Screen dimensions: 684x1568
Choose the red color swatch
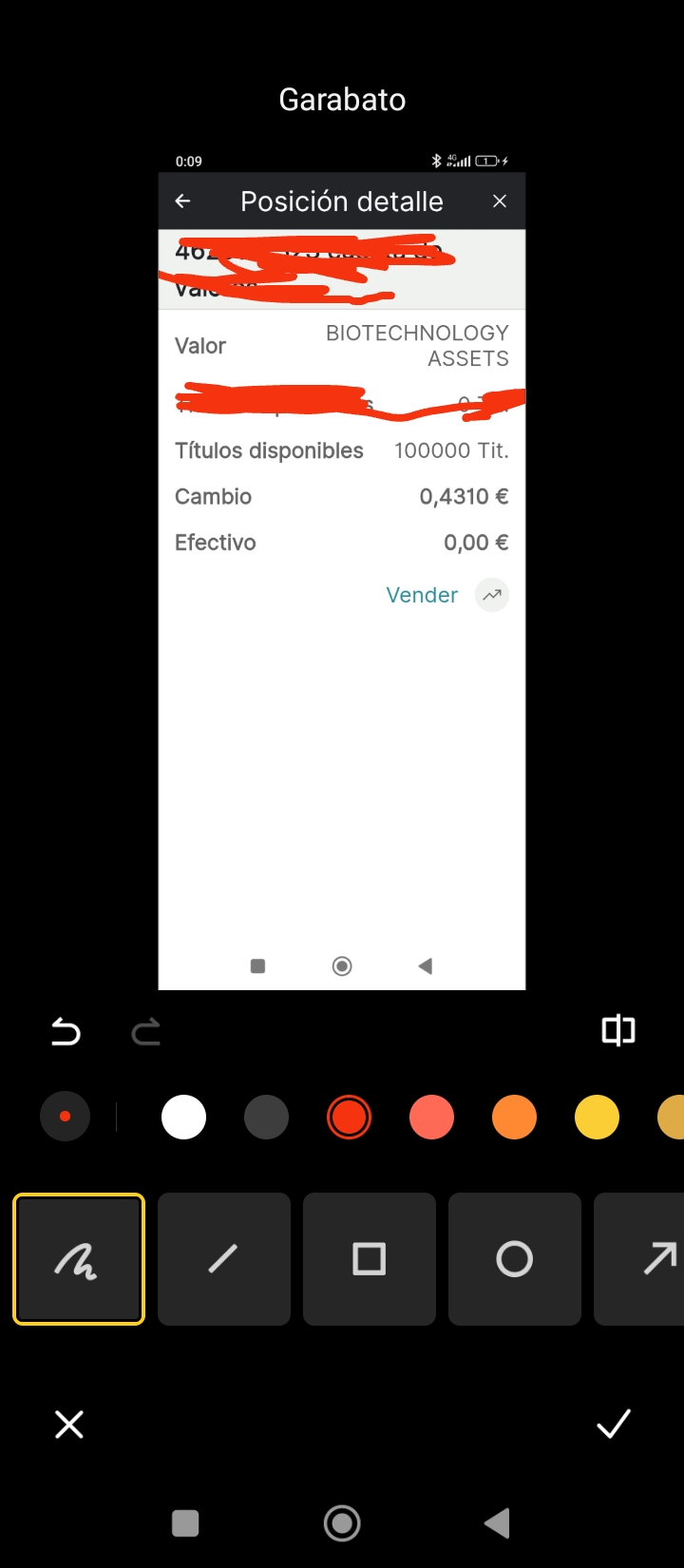(349, 1117)
